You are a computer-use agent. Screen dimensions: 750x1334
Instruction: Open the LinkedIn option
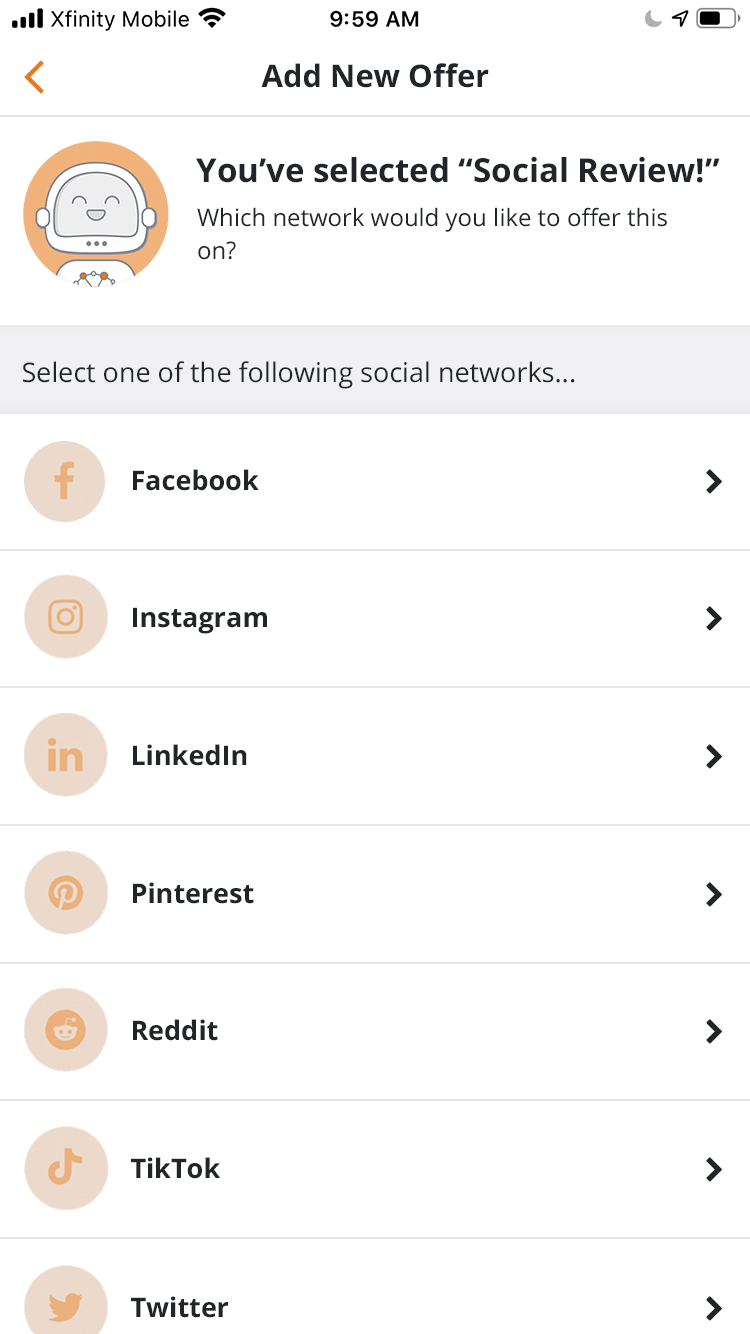point(375,756)
